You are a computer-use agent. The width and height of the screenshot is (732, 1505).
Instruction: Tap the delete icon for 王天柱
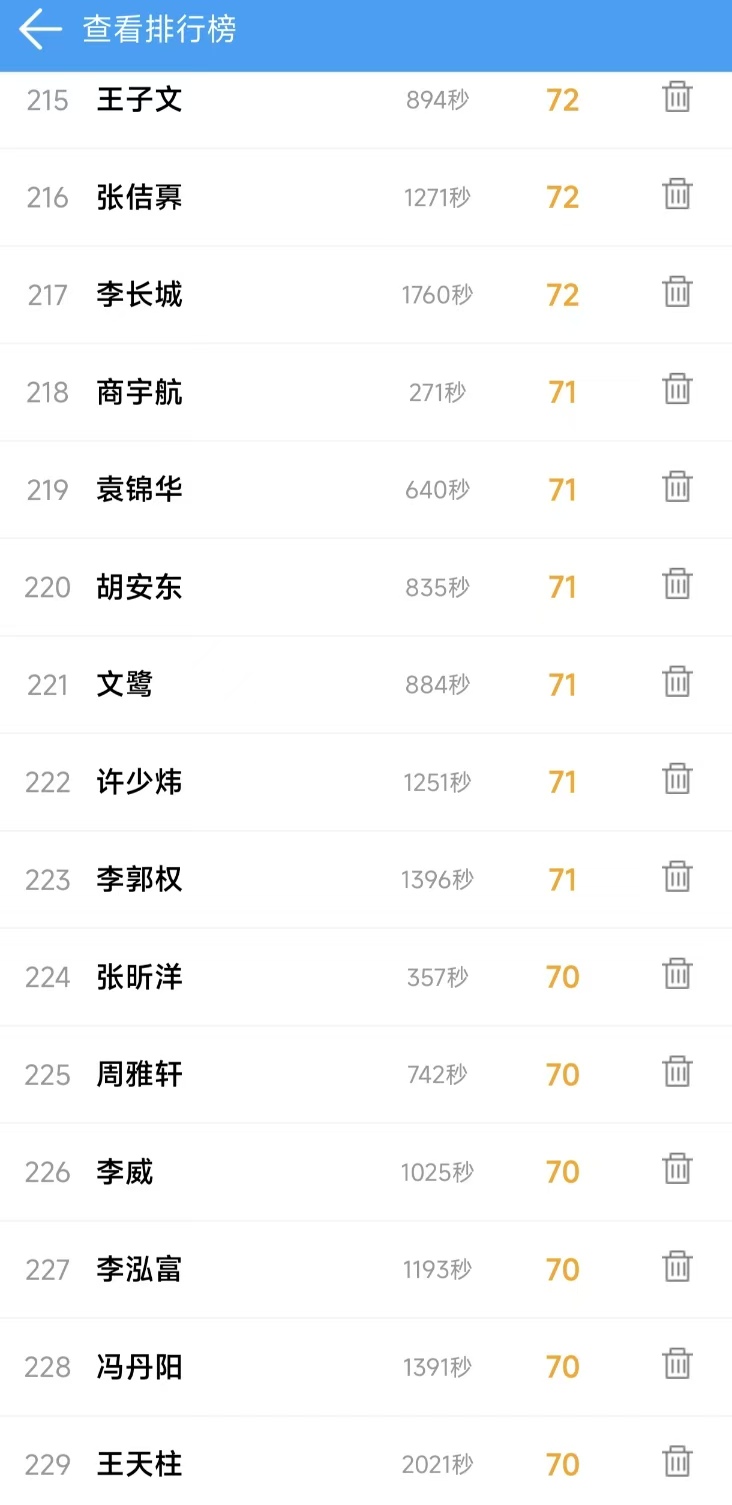[x=677, y=1462]
